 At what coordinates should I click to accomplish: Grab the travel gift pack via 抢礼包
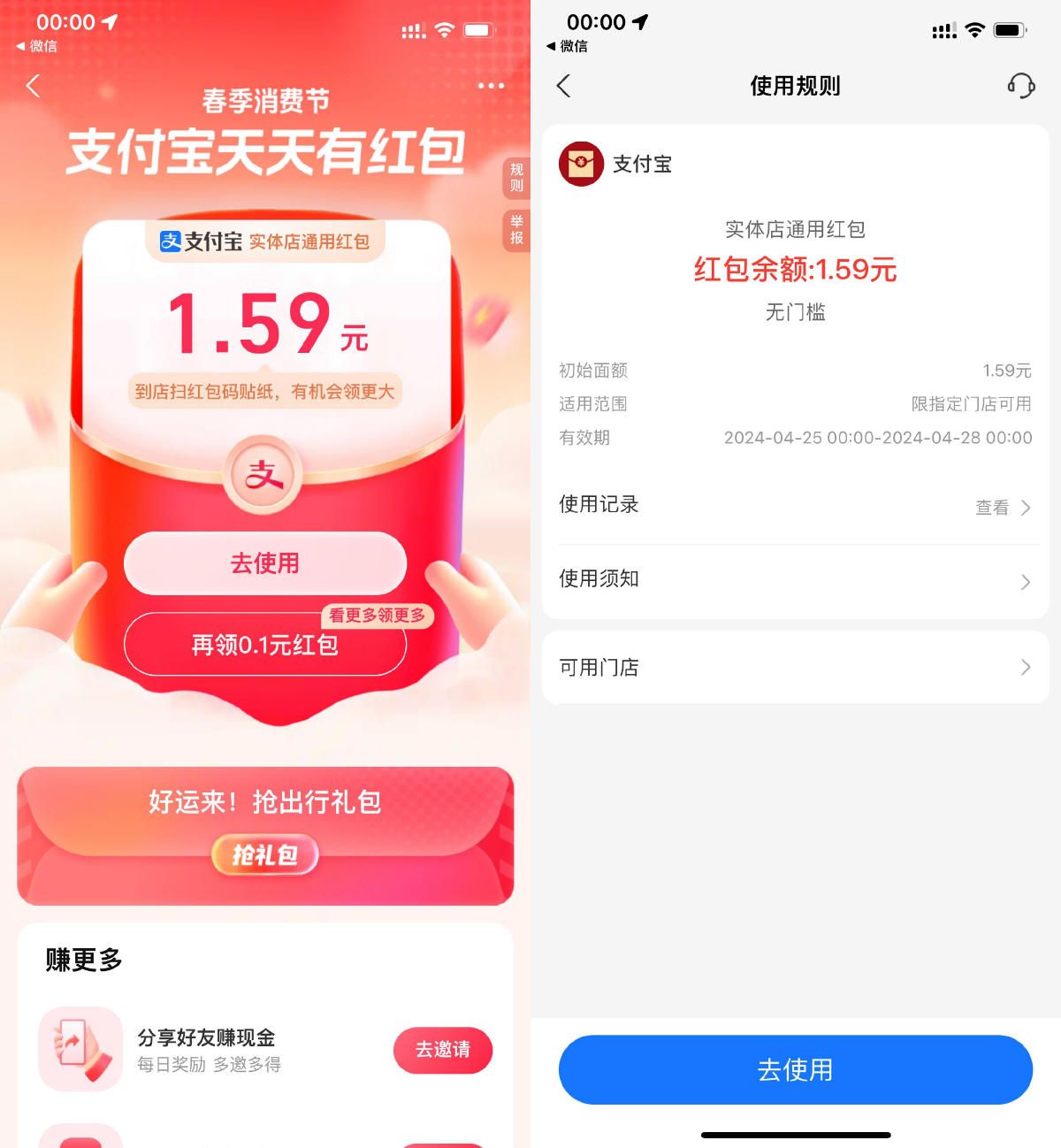click(265, 855)
